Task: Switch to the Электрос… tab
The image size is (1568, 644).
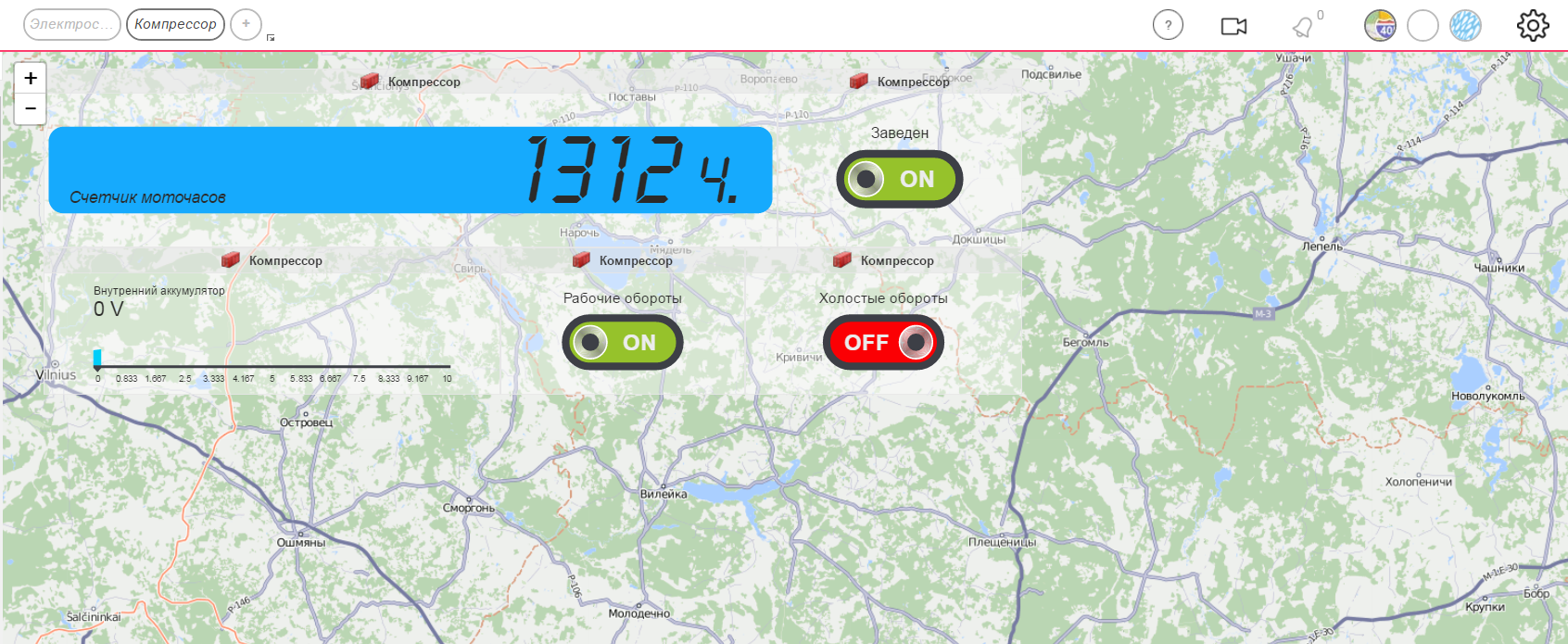Action: click(71, 24)
